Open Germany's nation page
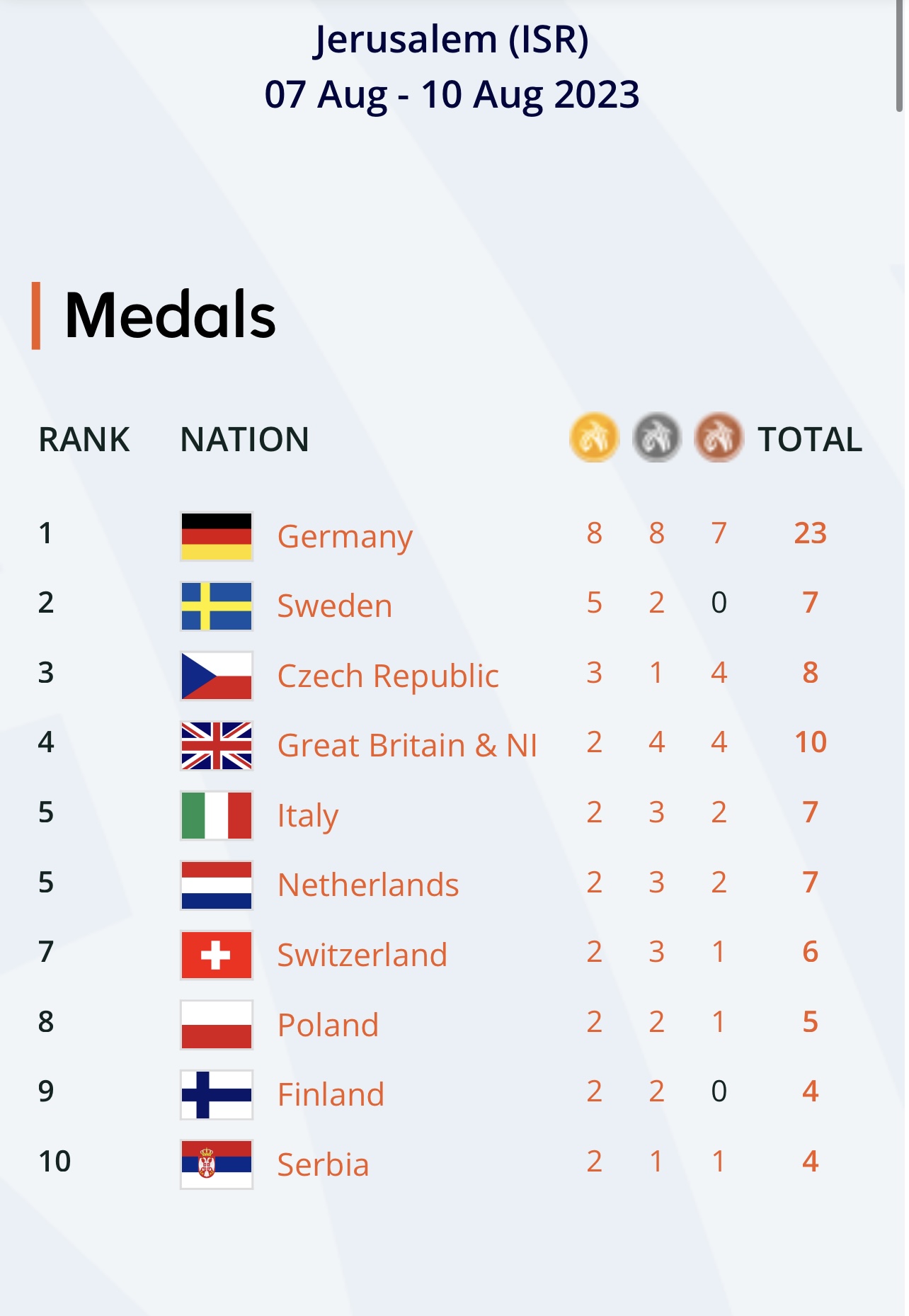The image size is (909, 1316). [345, 535]
